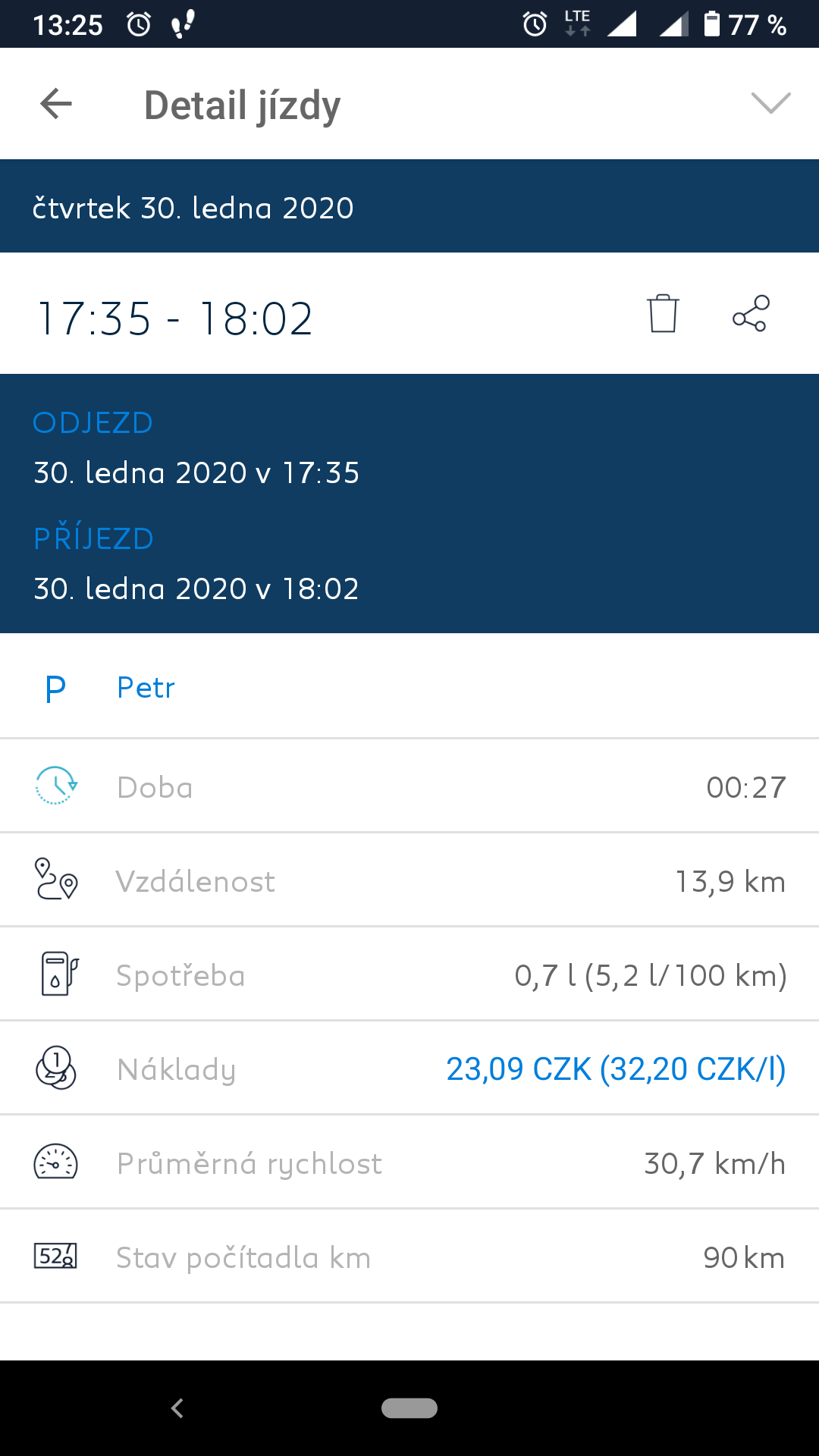Expand the dropdown chevron in header
Image resolution: width=819 pixels, height=1456 pixels.
(x=770, y=103)
